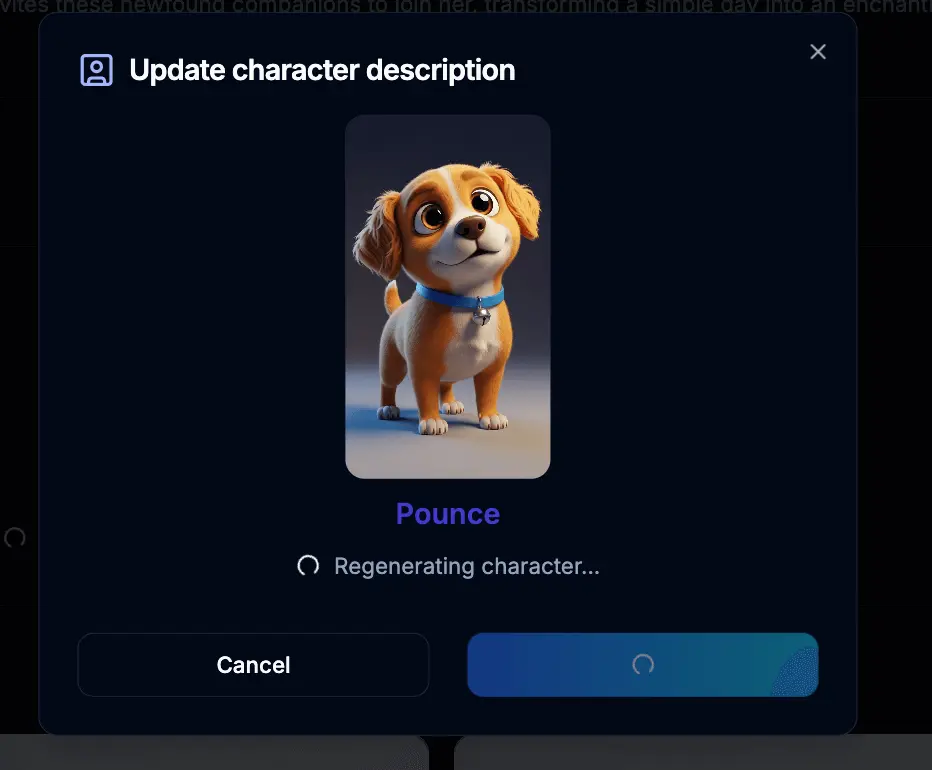
Task: Tap Cancel to stop regenerating character
Action: point(253,665)
